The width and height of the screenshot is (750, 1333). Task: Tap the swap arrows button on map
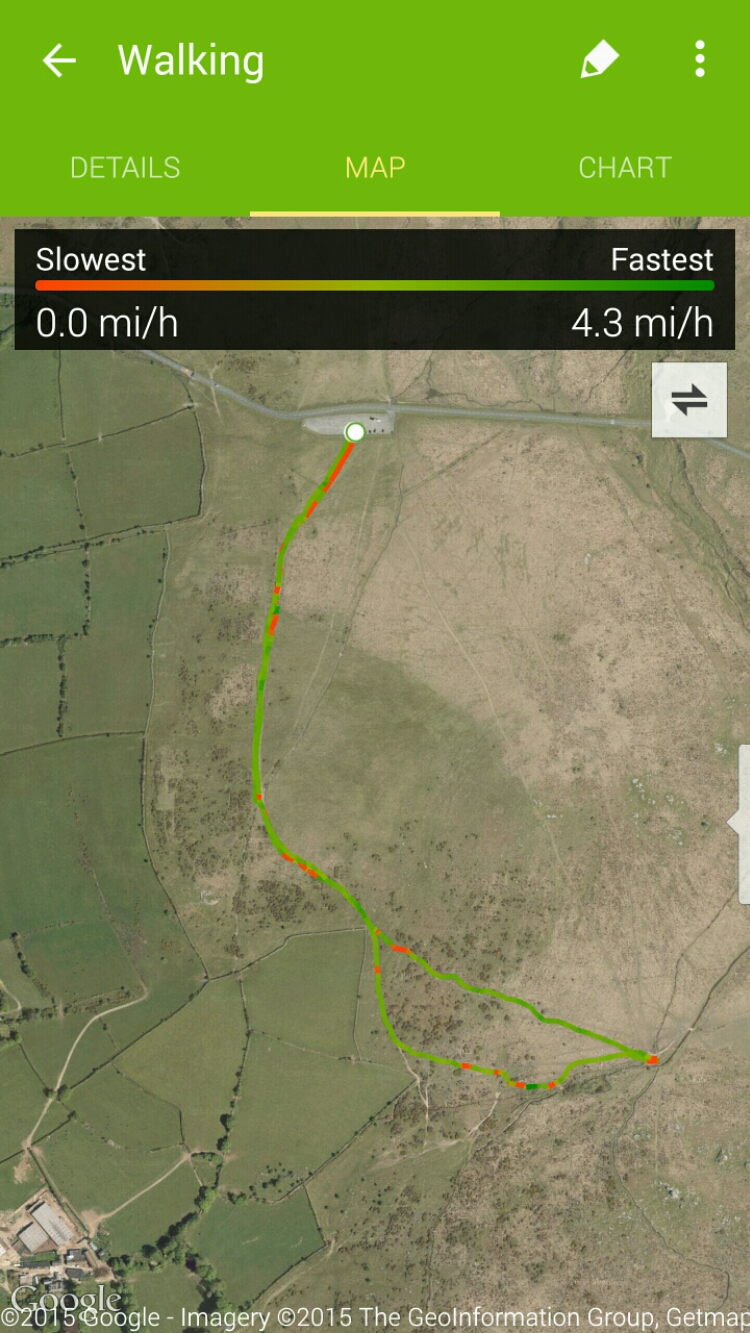point(689,400)
